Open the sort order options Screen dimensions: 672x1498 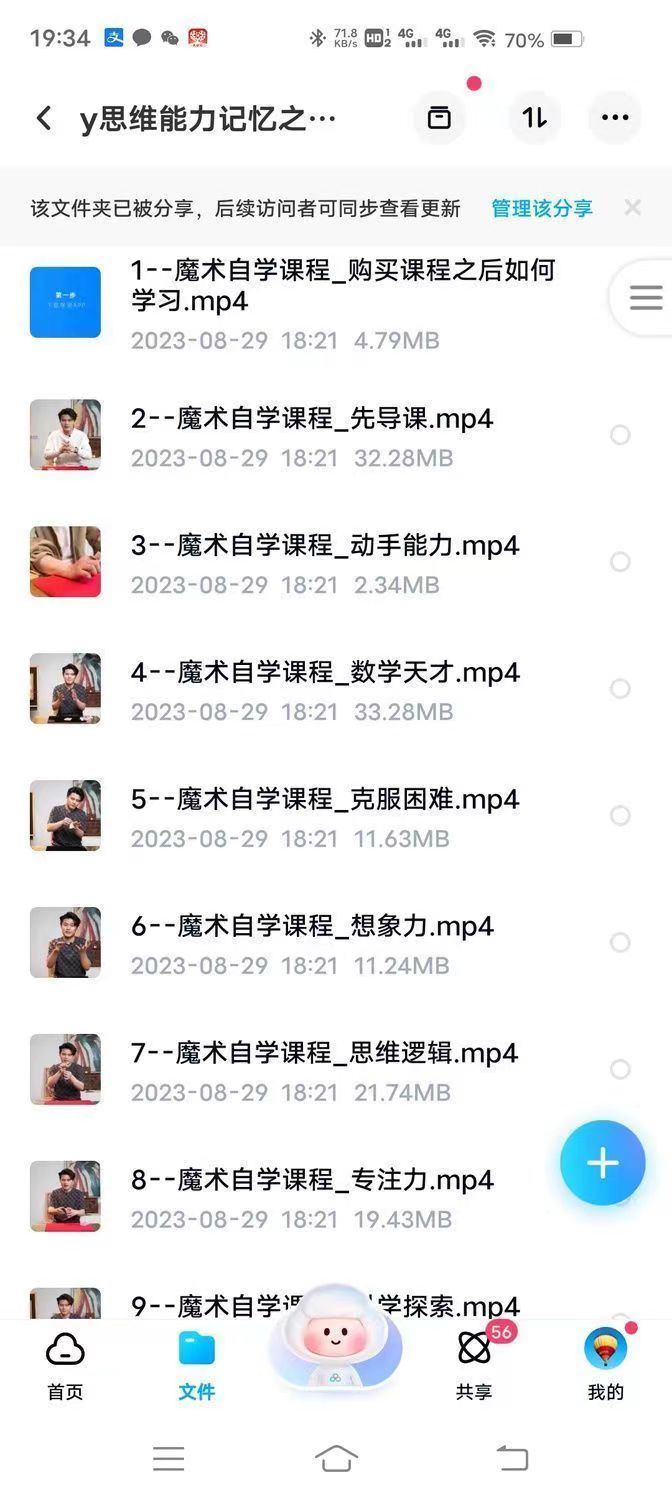point(534,118)
